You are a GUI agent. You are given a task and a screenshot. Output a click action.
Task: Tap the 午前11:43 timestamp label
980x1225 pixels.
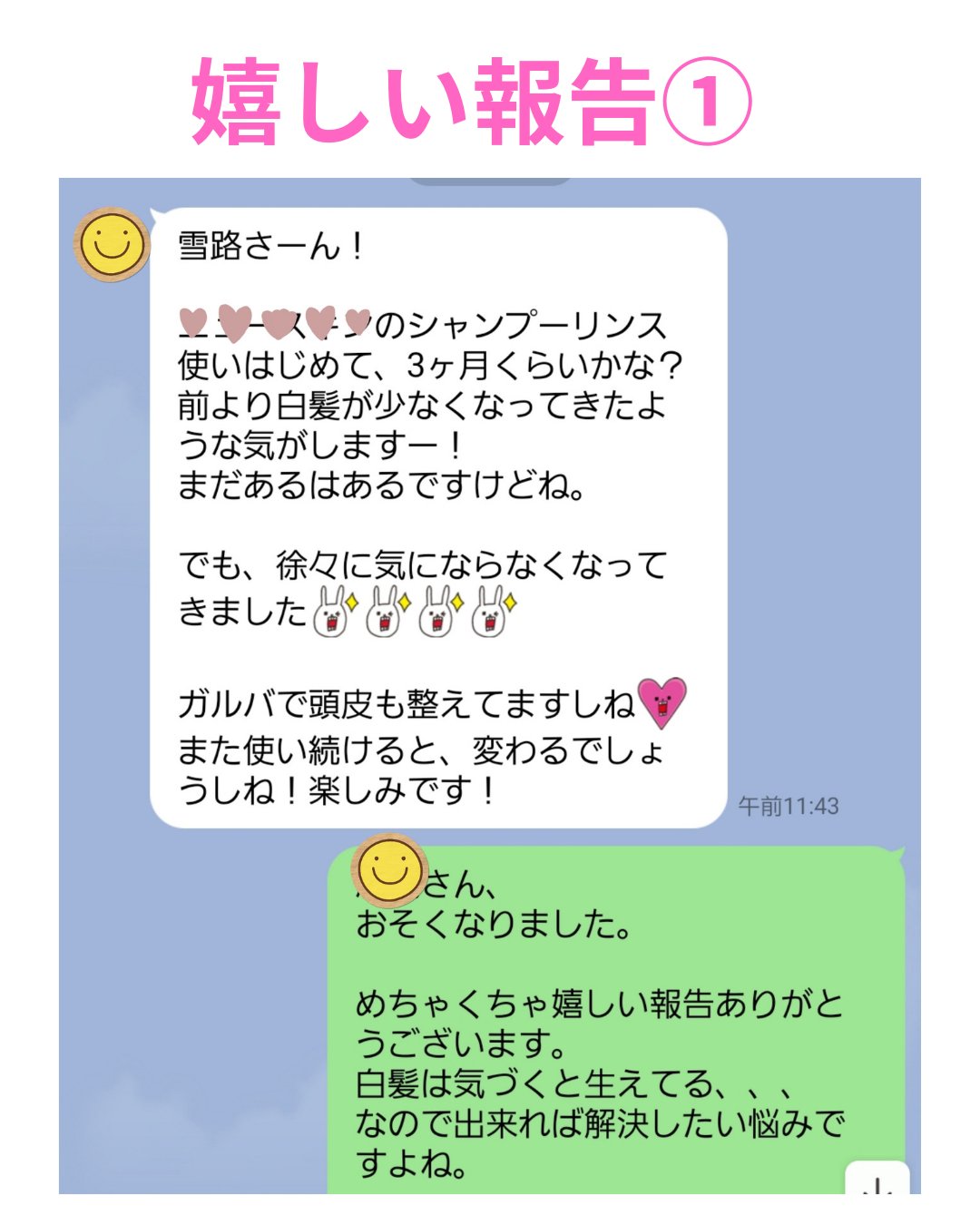click(788, 805)
